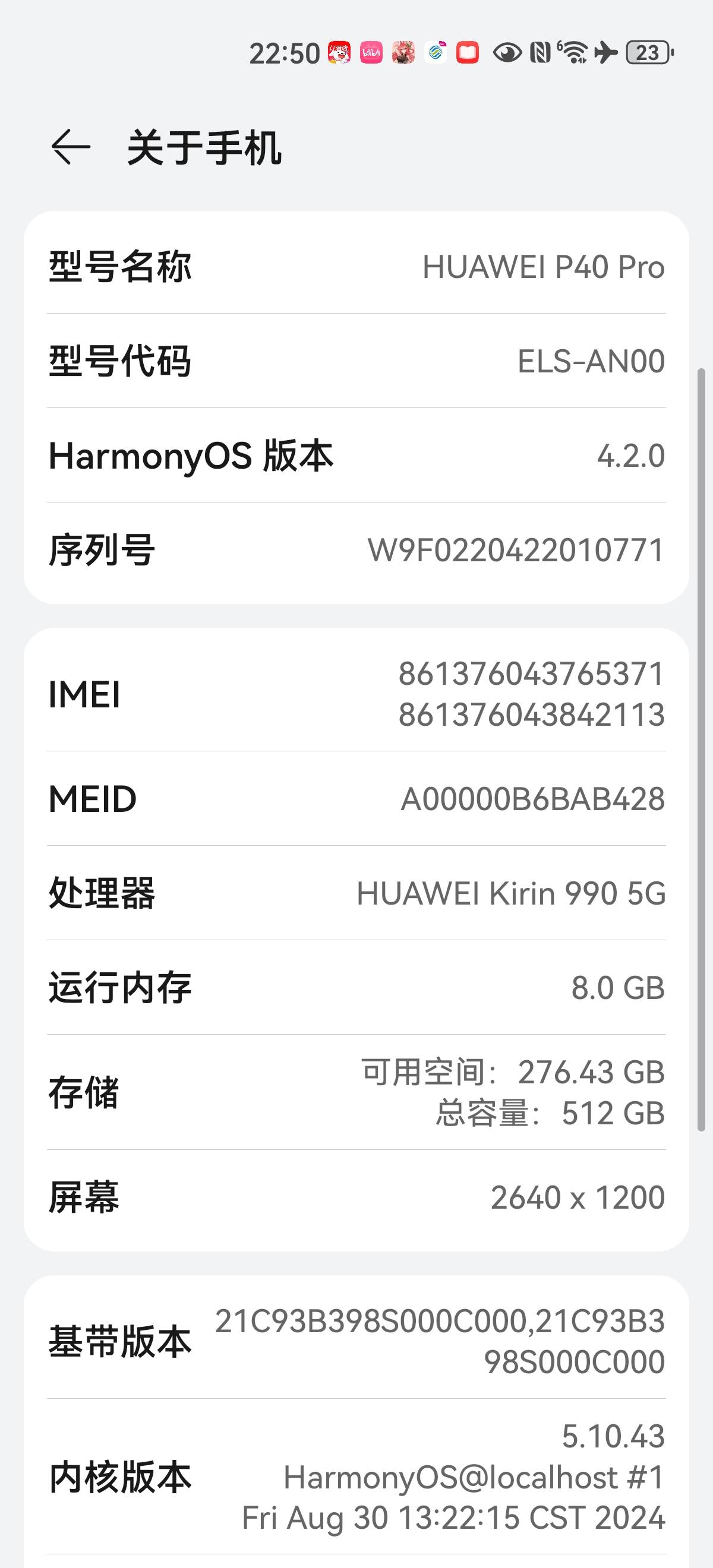This screenshot has height=1568, width=713.
Task: Tap the HarmonyOS 版本 row
Action: pos(356,456)
